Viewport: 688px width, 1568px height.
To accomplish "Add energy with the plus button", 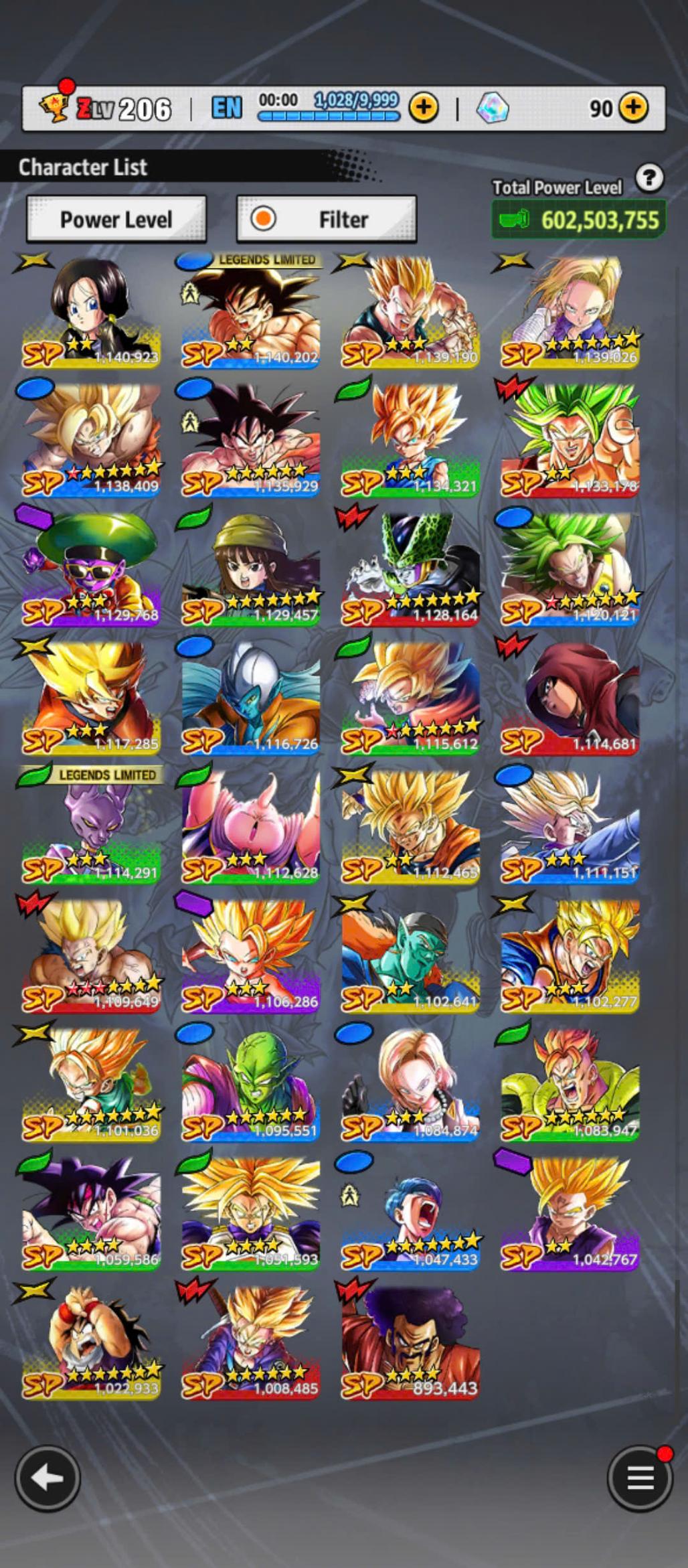I will (x=424, y=107).
